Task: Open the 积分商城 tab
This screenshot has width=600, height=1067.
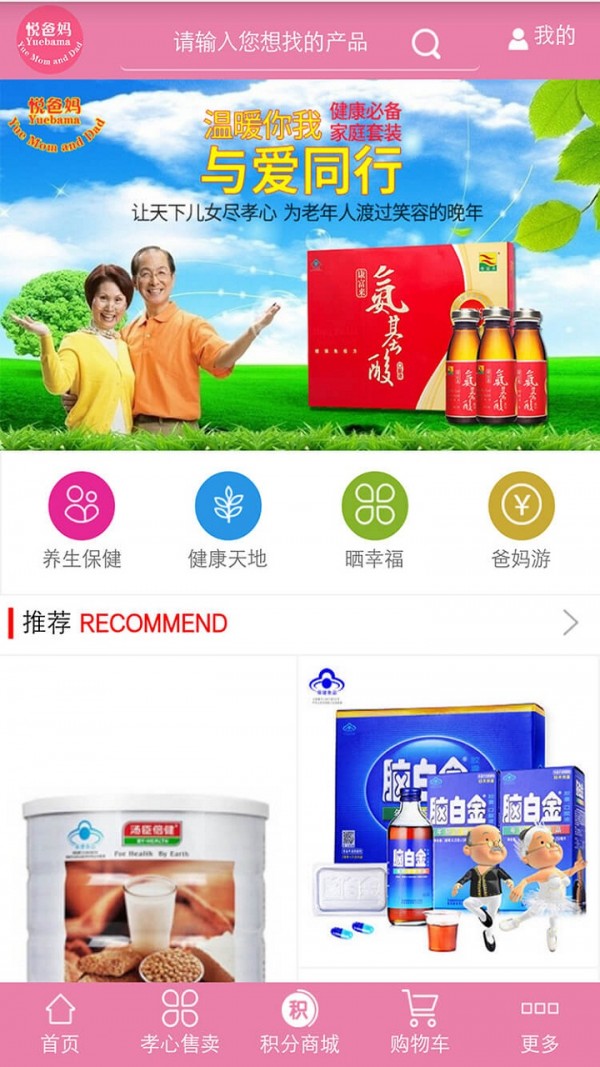Action: point(299,1024)
